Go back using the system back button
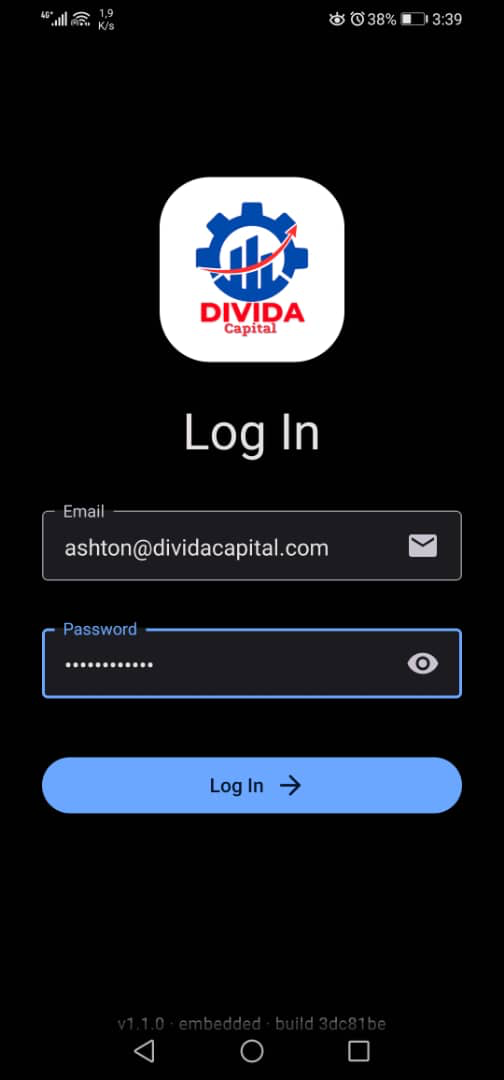This screenshot has height=1080, width=504. (x=144, y=1050)
